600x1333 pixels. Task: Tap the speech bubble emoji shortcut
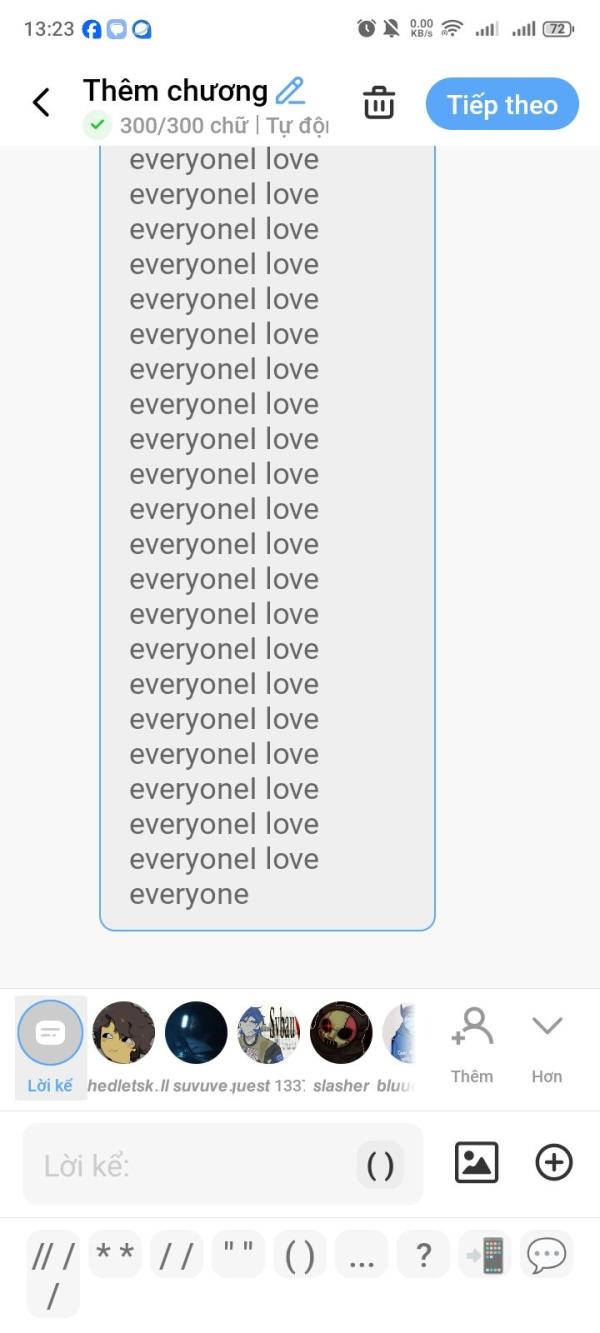click(547, 1254)
